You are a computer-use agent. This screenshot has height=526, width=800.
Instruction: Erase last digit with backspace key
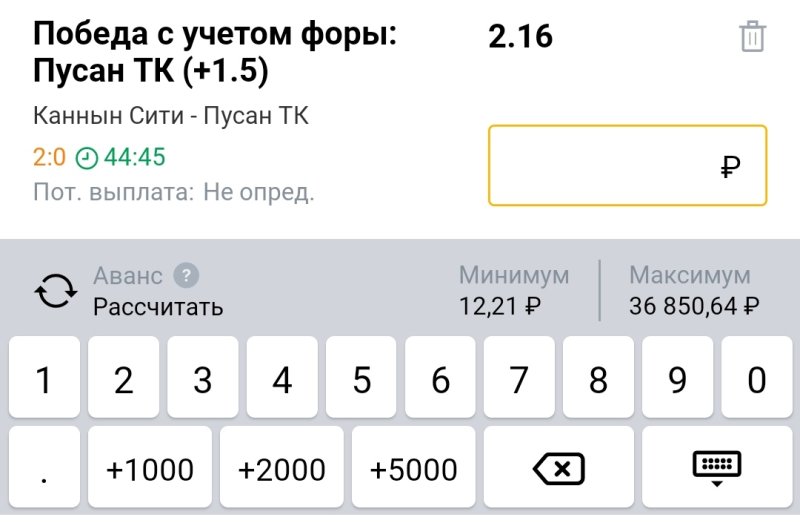click(558, 469)
